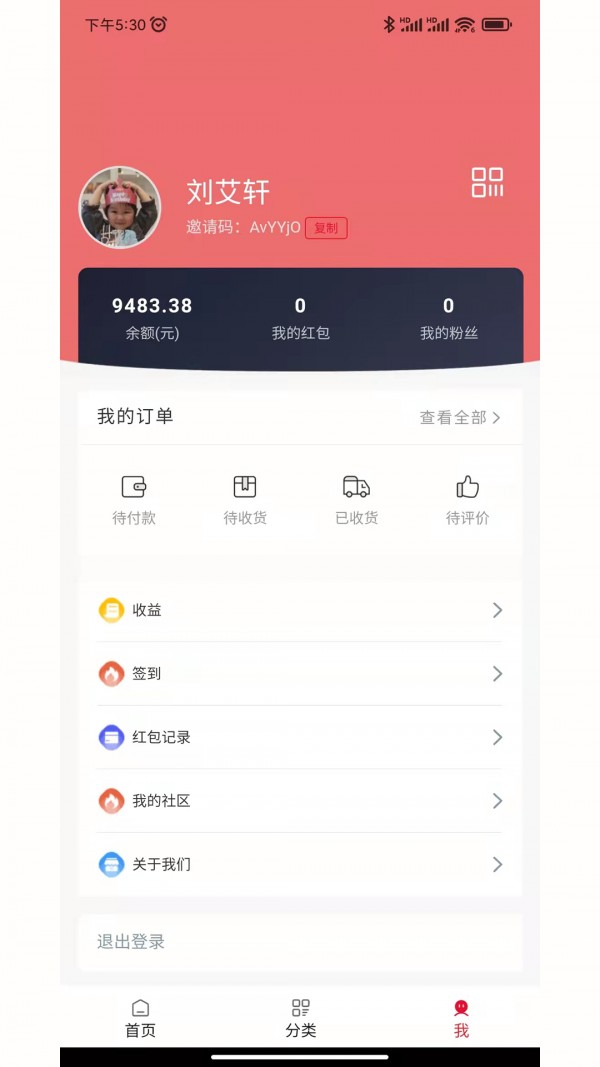Select the 我 profile tab
Viewport: 600px width, 1067px height.
click(x=461, y=1018)
